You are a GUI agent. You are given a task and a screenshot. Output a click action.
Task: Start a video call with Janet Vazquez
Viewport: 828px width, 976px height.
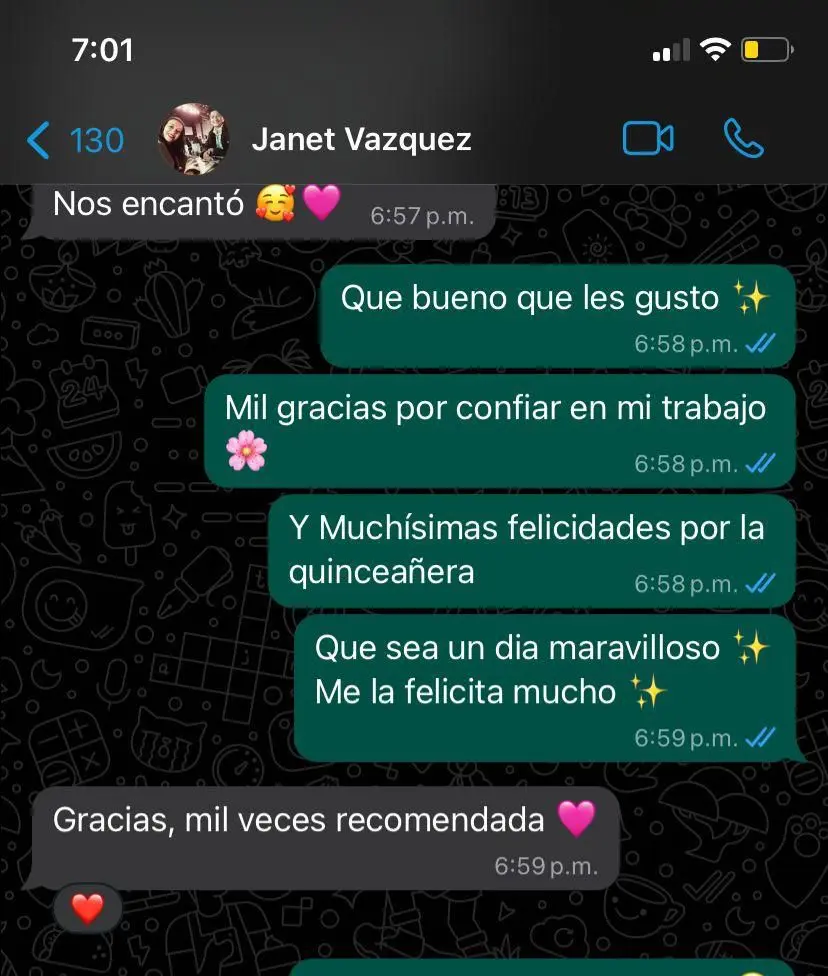[x=648, y=139]
